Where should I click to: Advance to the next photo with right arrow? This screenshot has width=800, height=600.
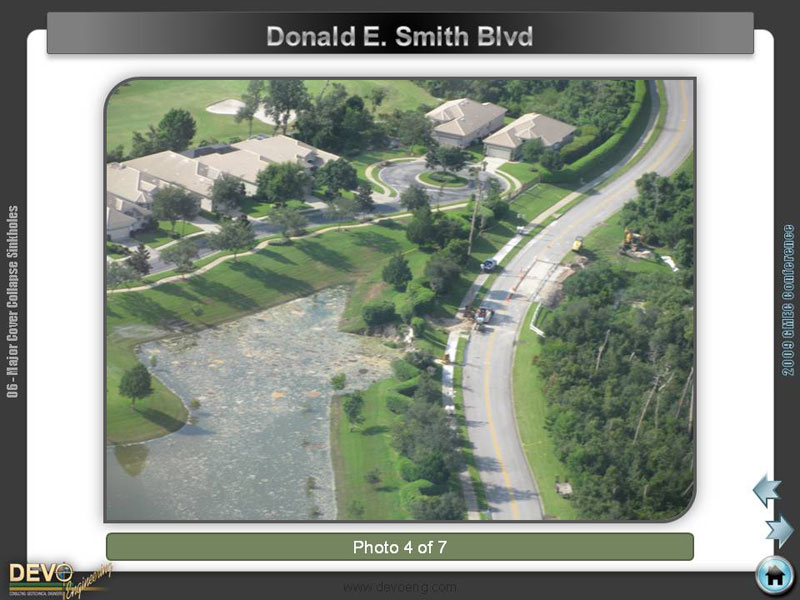click(x=779, y=529)
